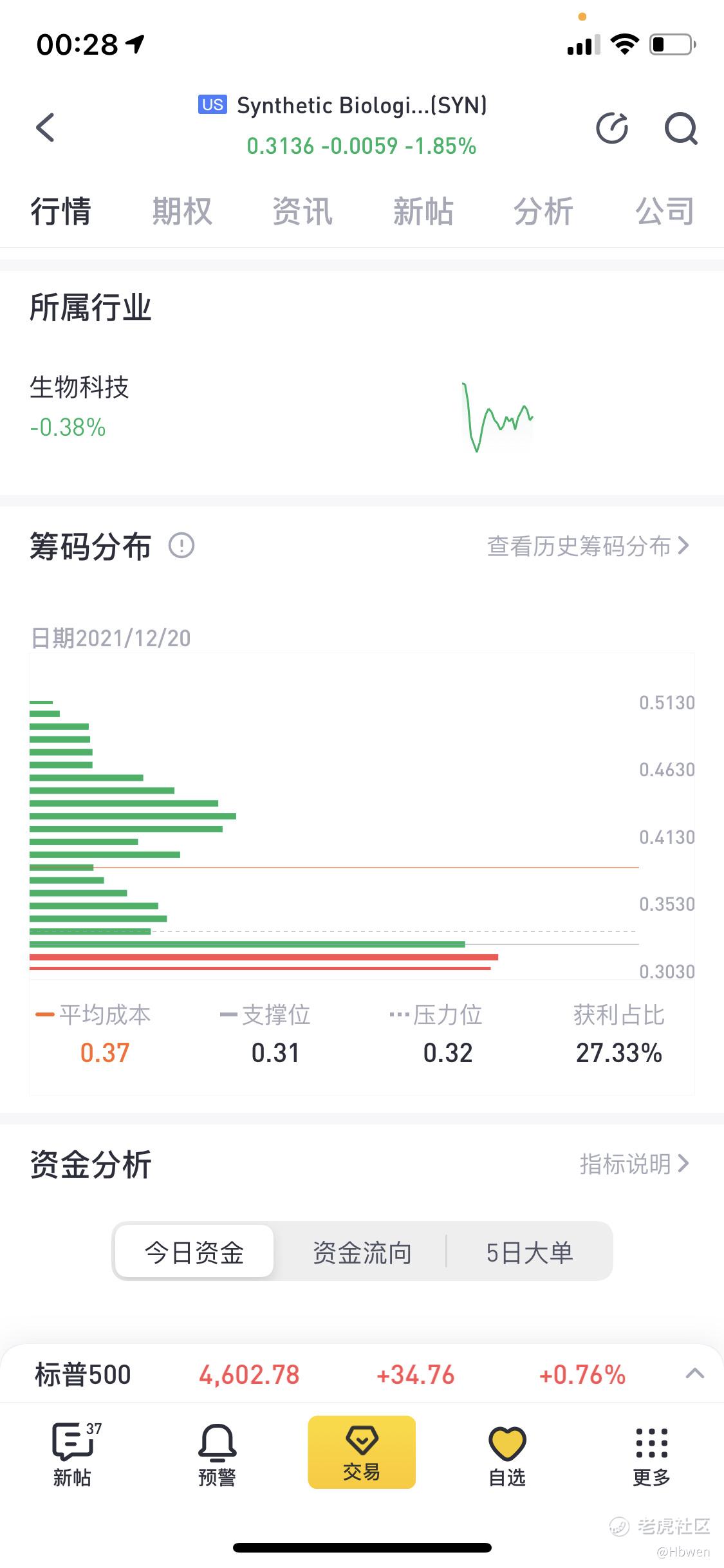Open 更多 in the bottom bar
724x1568 pixels.
point(651,1455)
